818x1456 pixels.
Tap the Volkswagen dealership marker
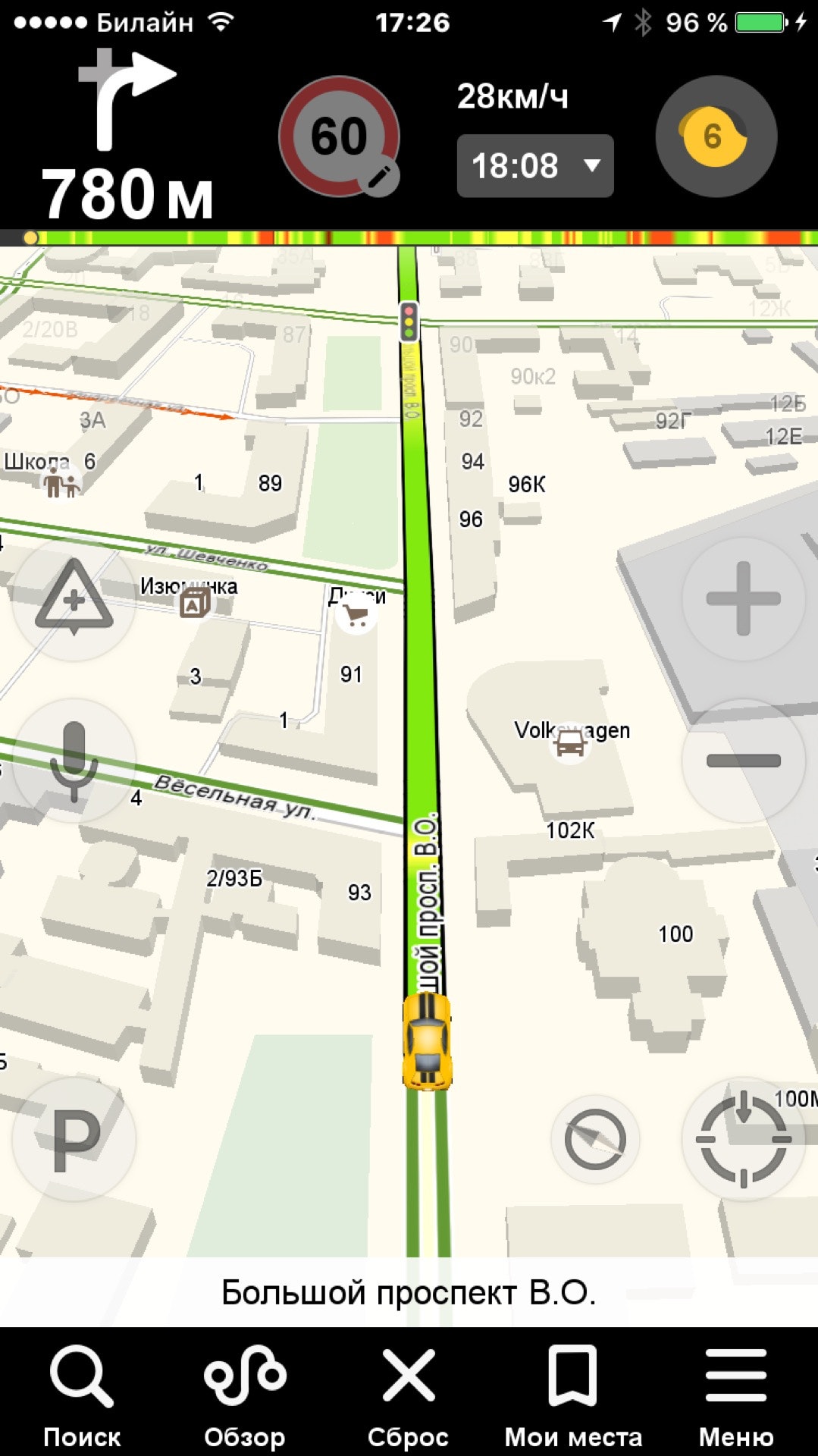point(570,743)
